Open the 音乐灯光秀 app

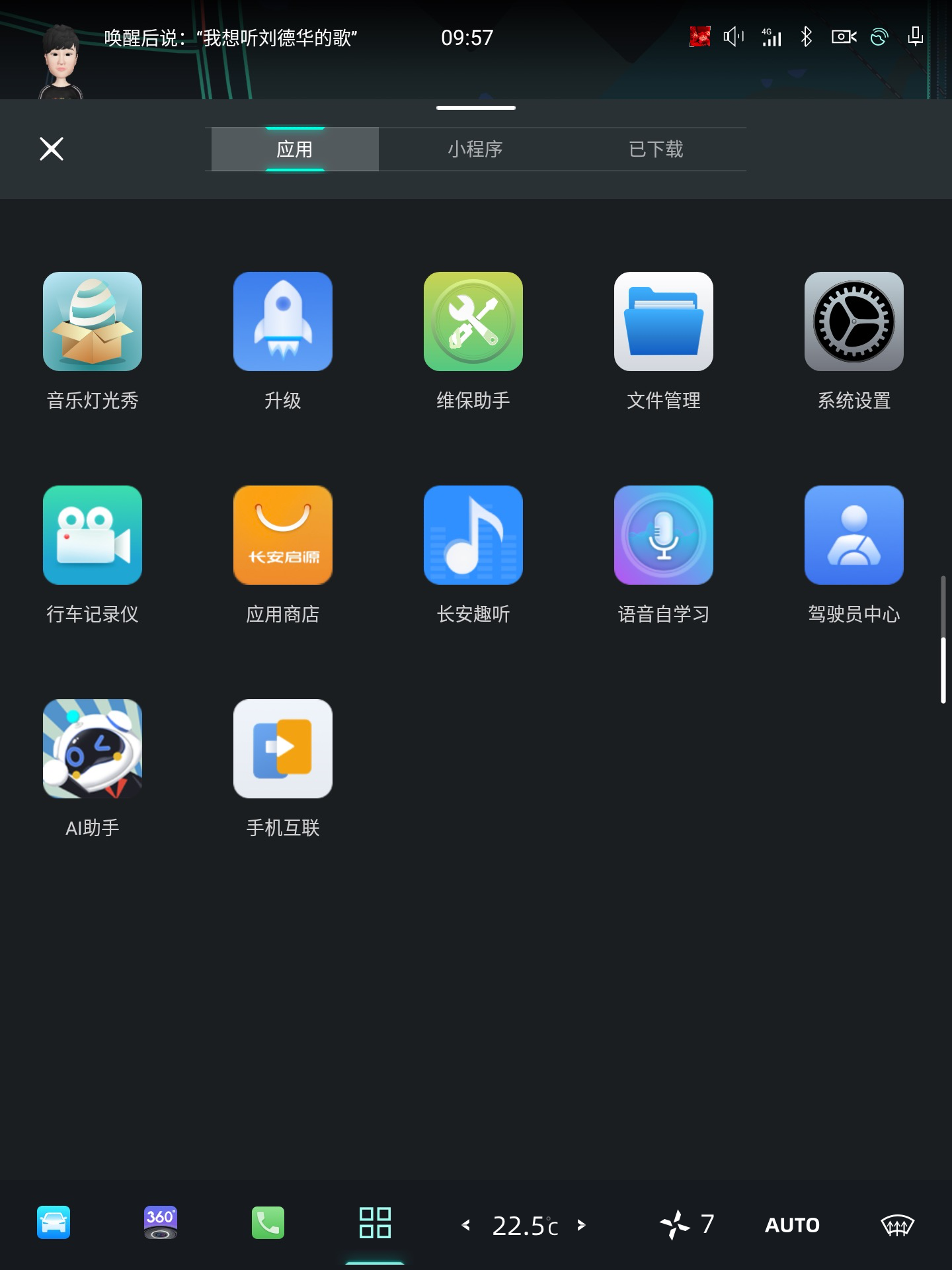point(93,321)
